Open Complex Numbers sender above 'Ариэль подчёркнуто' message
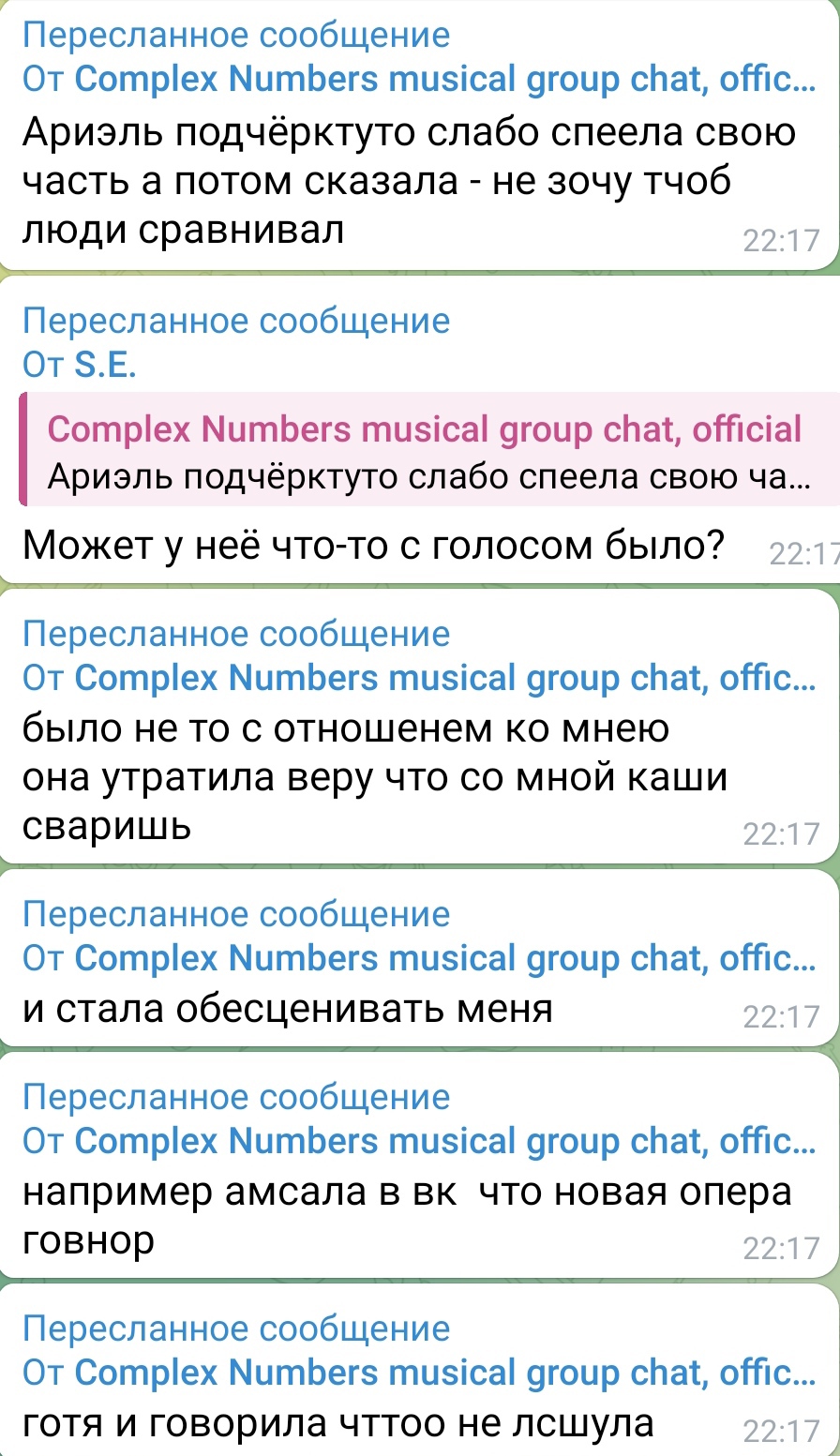This screenshot has width=840, height=1456. pyautogui.click(x=445, y=81)
